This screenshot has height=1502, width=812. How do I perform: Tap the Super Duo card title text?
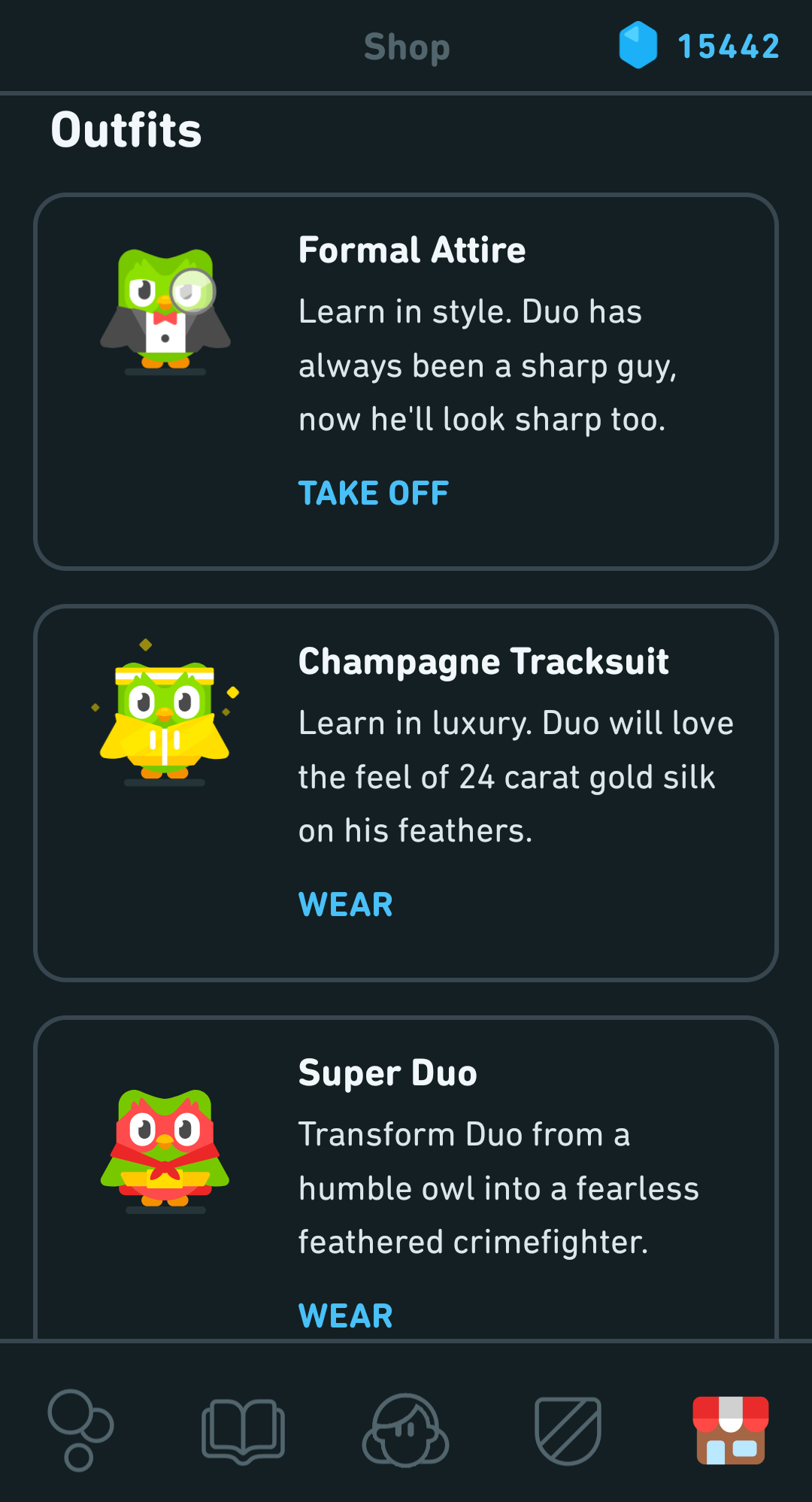[388, 1073]
